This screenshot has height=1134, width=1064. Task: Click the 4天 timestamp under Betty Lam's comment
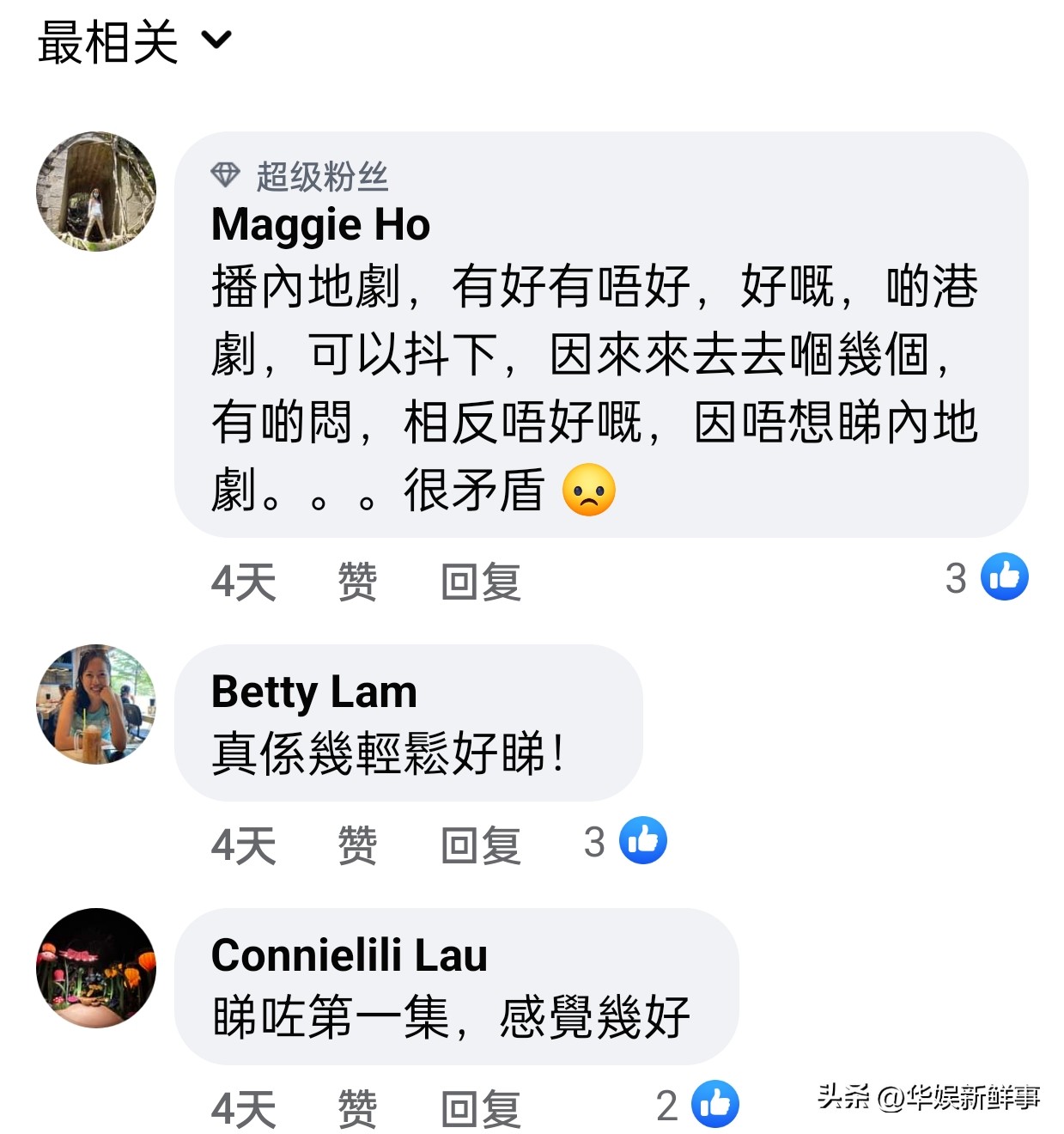pos(245,845)
